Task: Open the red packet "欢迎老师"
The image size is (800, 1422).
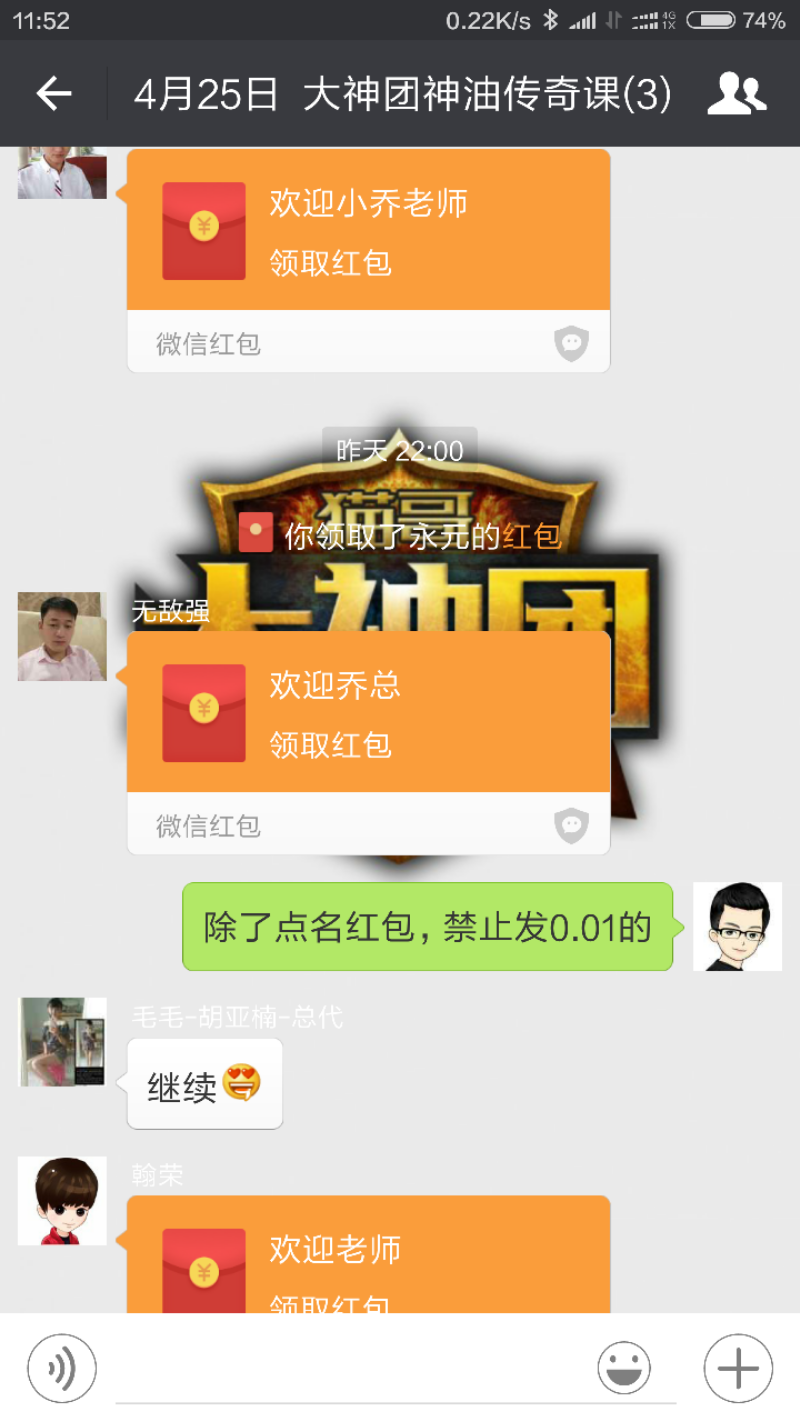Action: coord(368,1262)
